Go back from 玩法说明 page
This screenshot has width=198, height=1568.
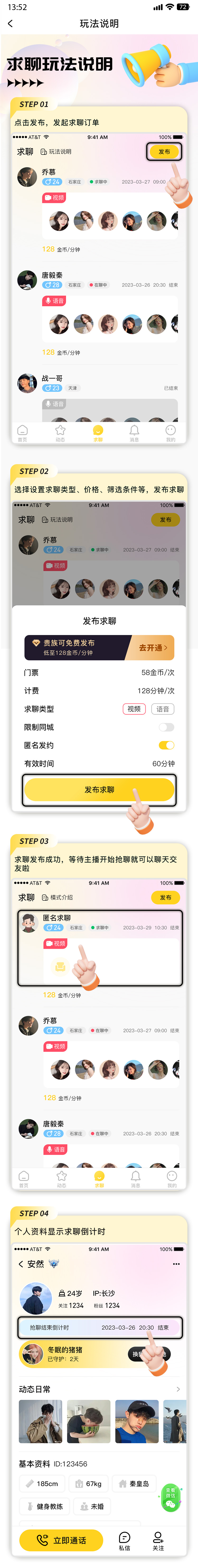[x=10, y=24]
